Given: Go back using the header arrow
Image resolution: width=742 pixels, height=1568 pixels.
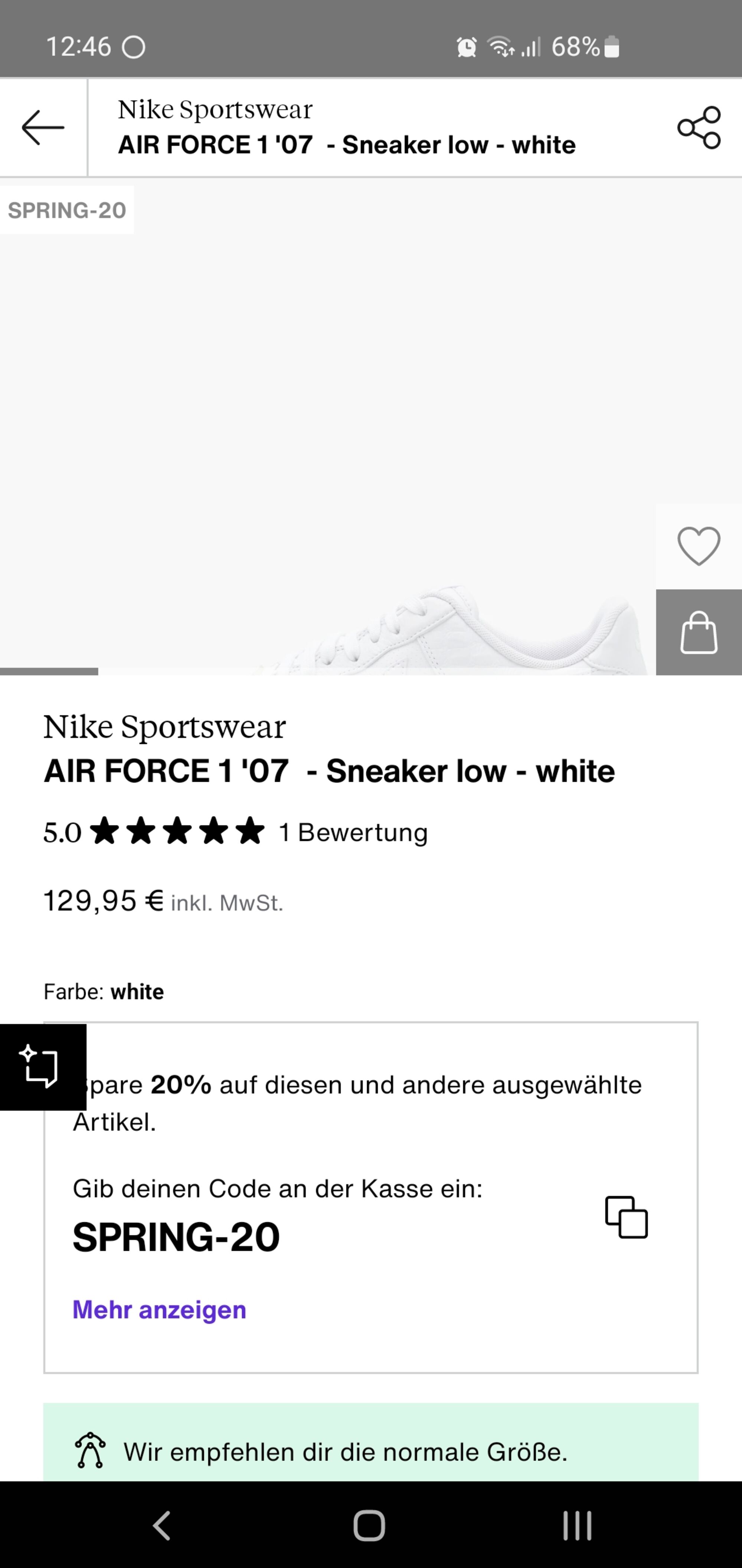Looking at the screenshot, I should click(x=43, y=127).
